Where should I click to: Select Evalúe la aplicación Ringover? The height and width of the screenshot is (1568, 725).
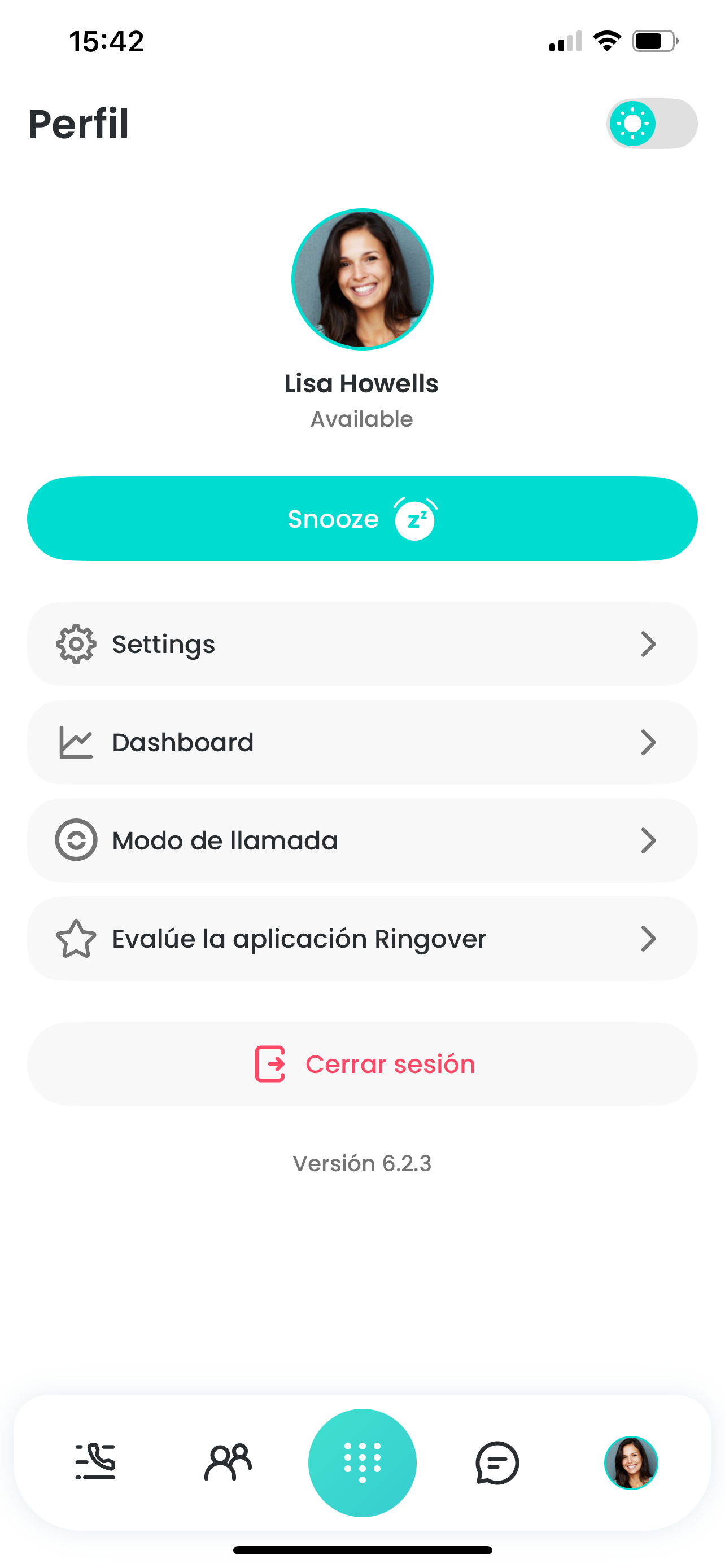pos(362,939)
